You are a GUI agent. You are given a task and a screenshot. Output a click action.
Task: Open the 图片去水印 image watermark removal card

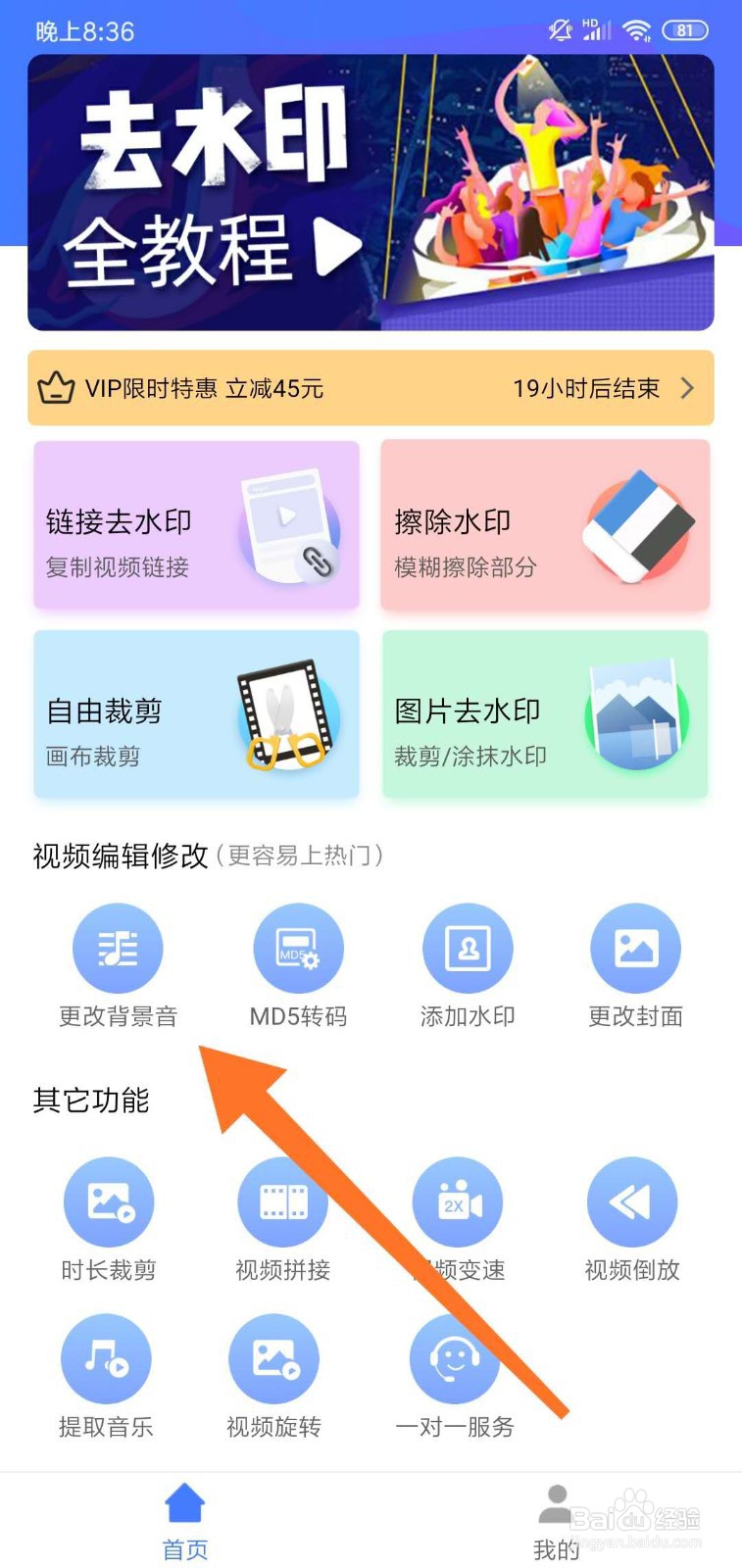pos(545,713)
